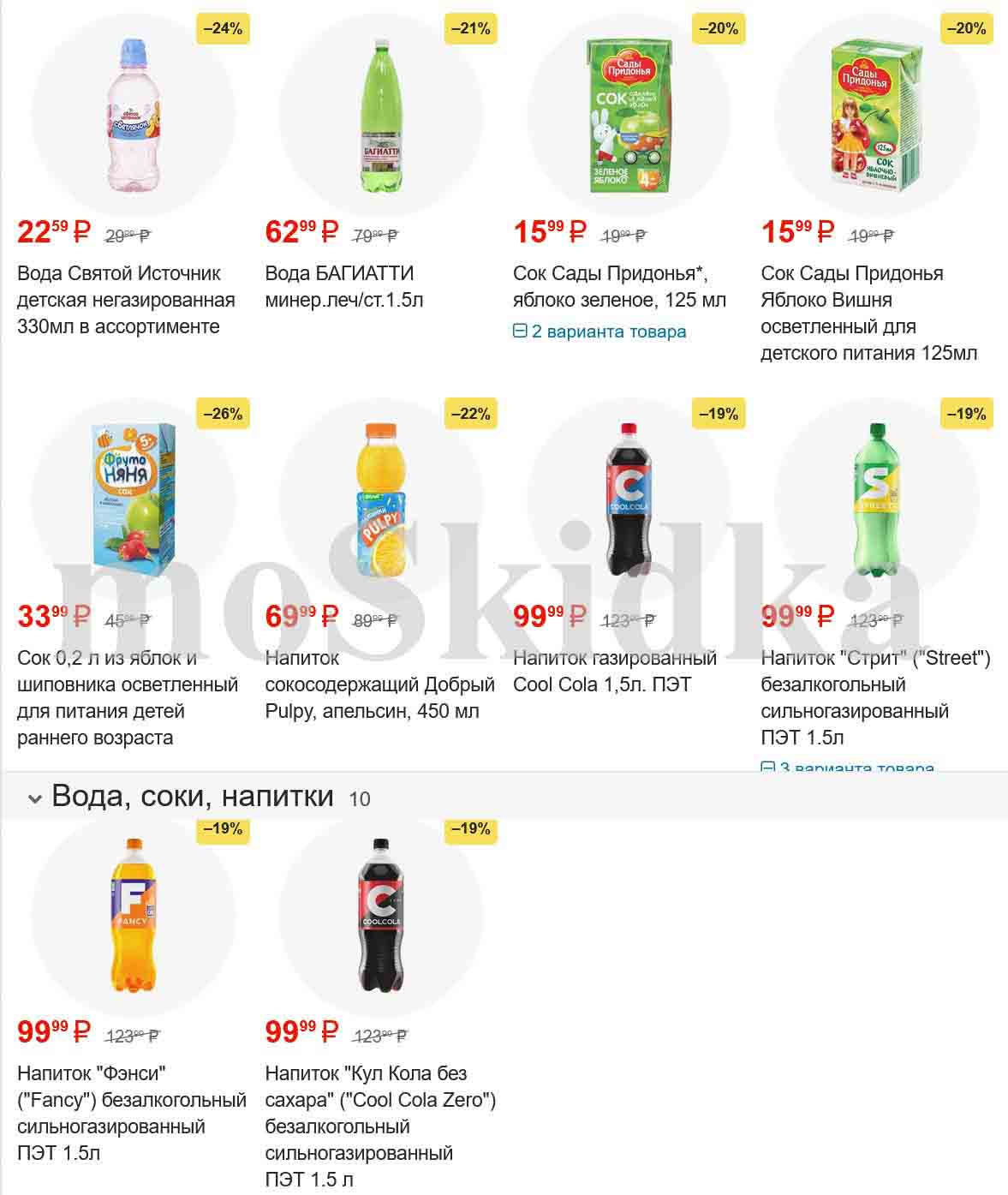Open ФрутоНяня apple and rosehip juice card
This screenshot has height=1195, width=1008.
pyautogui.click(x=127, y=697)
